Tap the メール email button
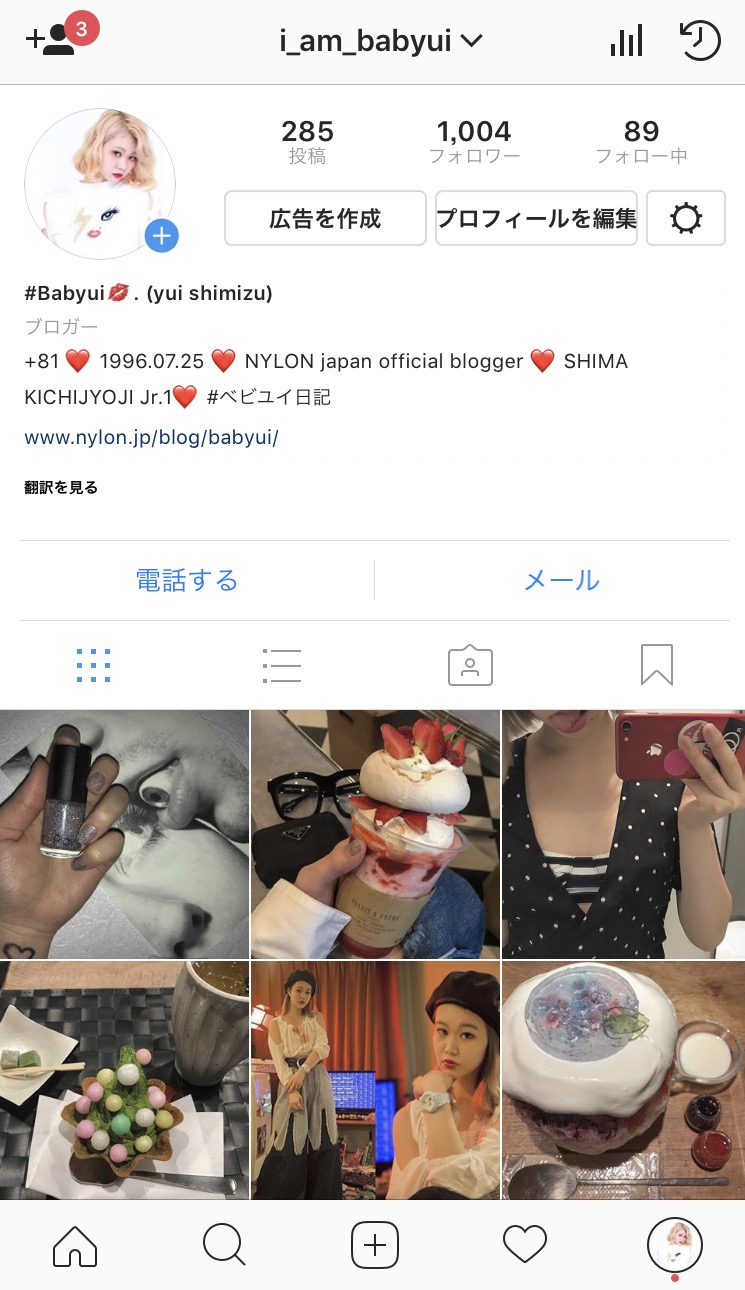745x1290 pixels. coord(561,580)
